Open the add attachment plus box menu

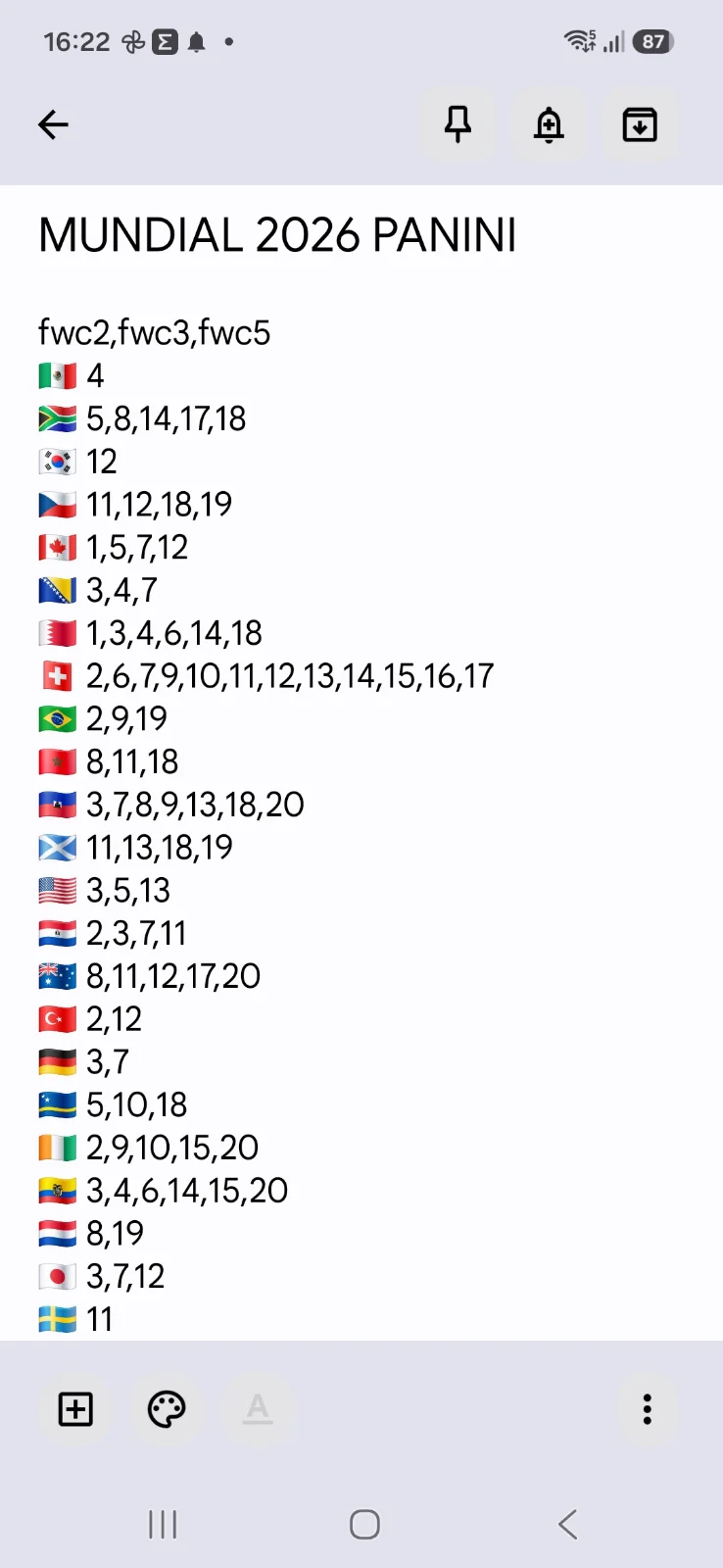coord(75,1409)
